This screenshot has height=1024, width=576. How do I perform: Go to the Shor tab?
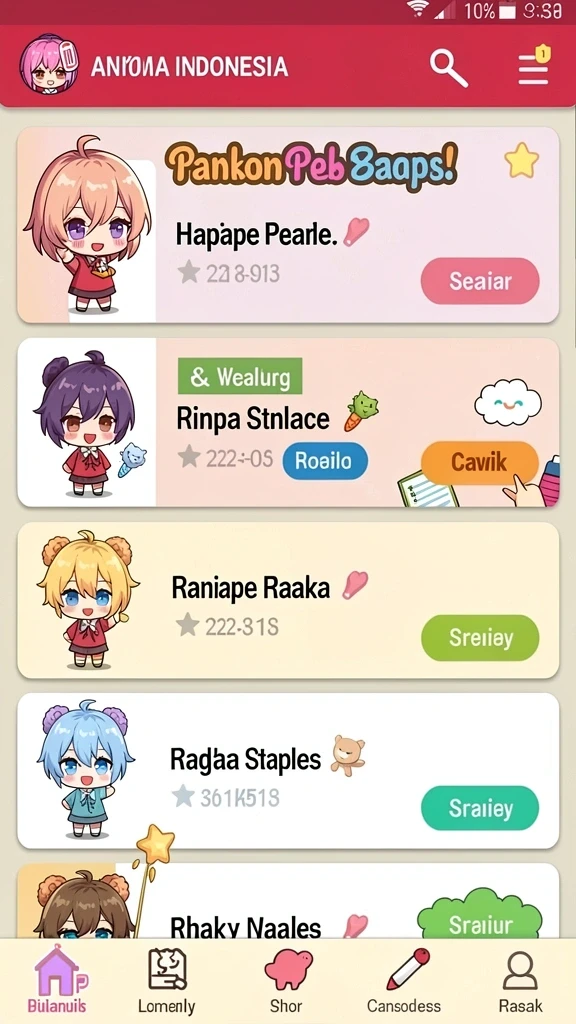pos(287,981)
